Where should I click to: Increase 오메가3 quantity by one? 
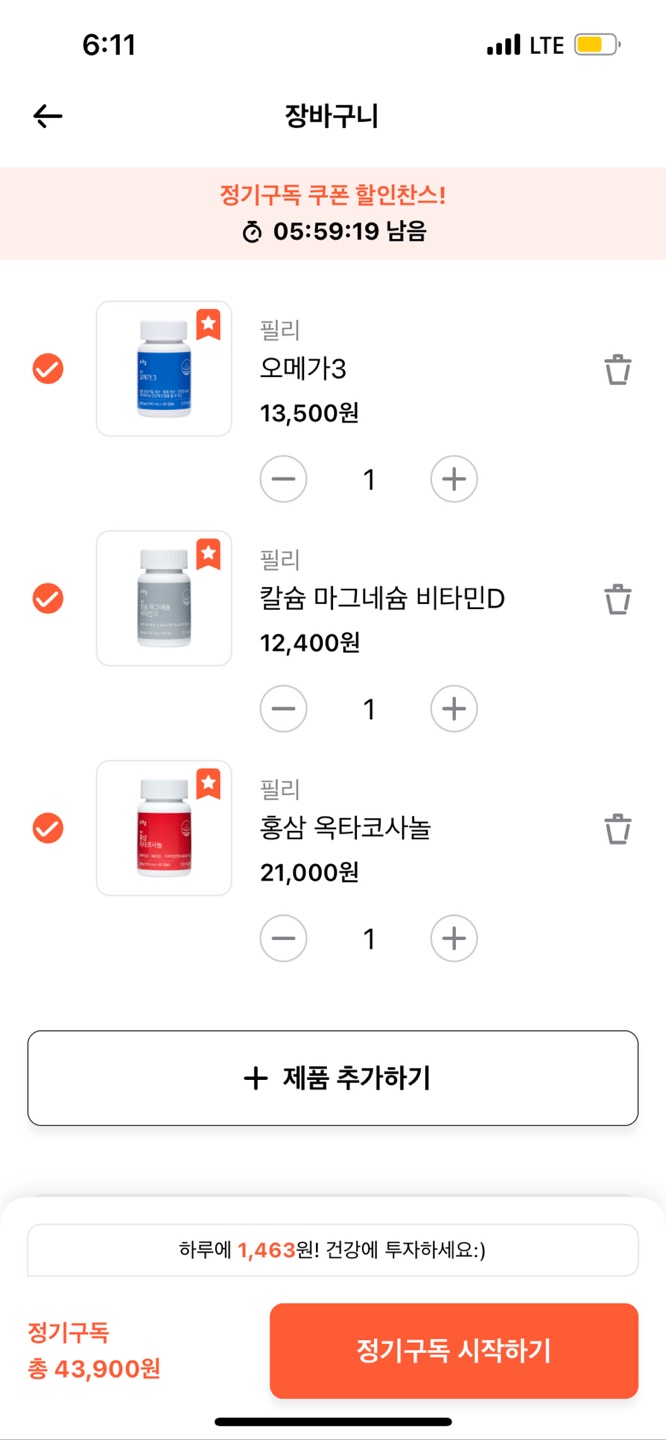coord(454,479)
